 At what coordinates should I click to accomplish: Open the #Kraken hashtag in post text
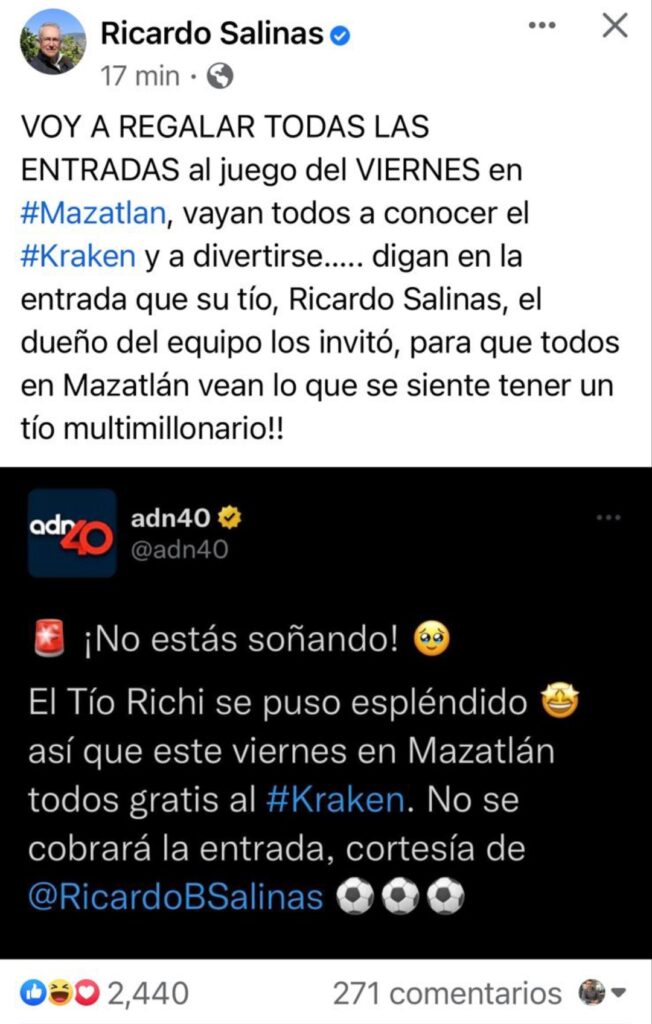coord(76,255)
